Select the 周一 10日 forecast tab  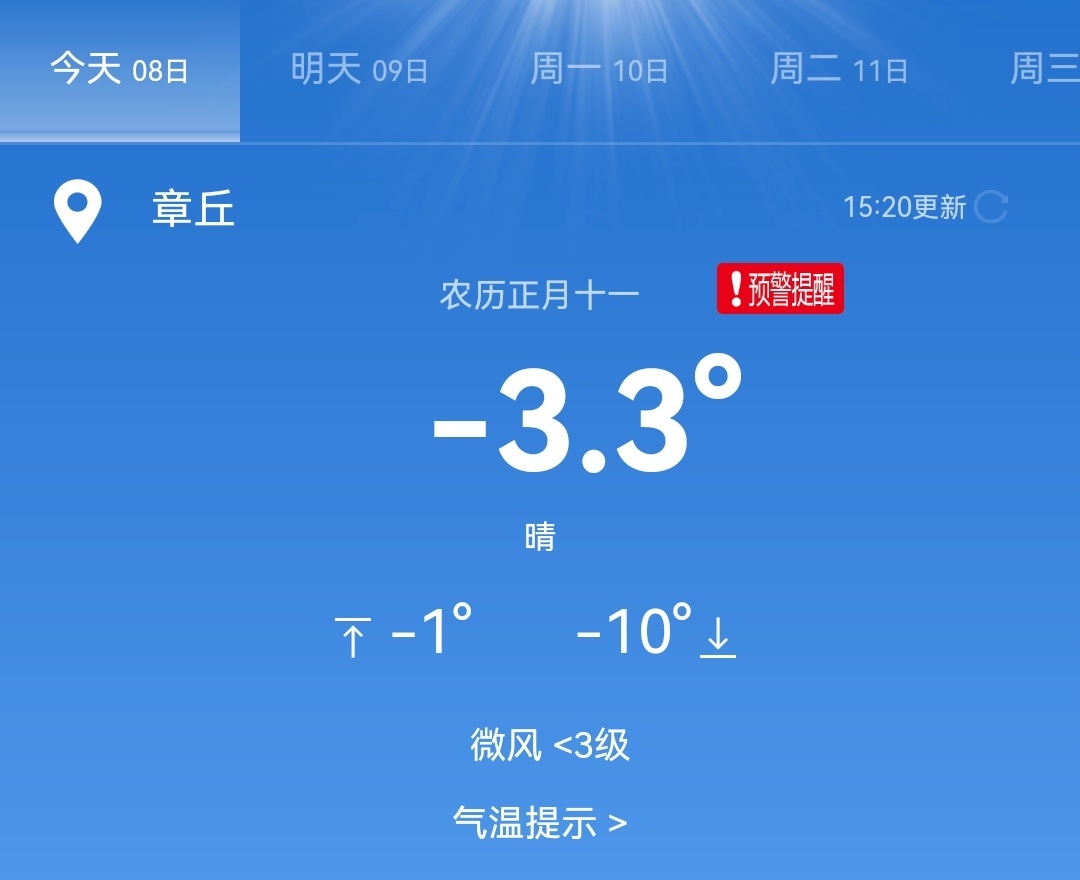click(599, 70)
